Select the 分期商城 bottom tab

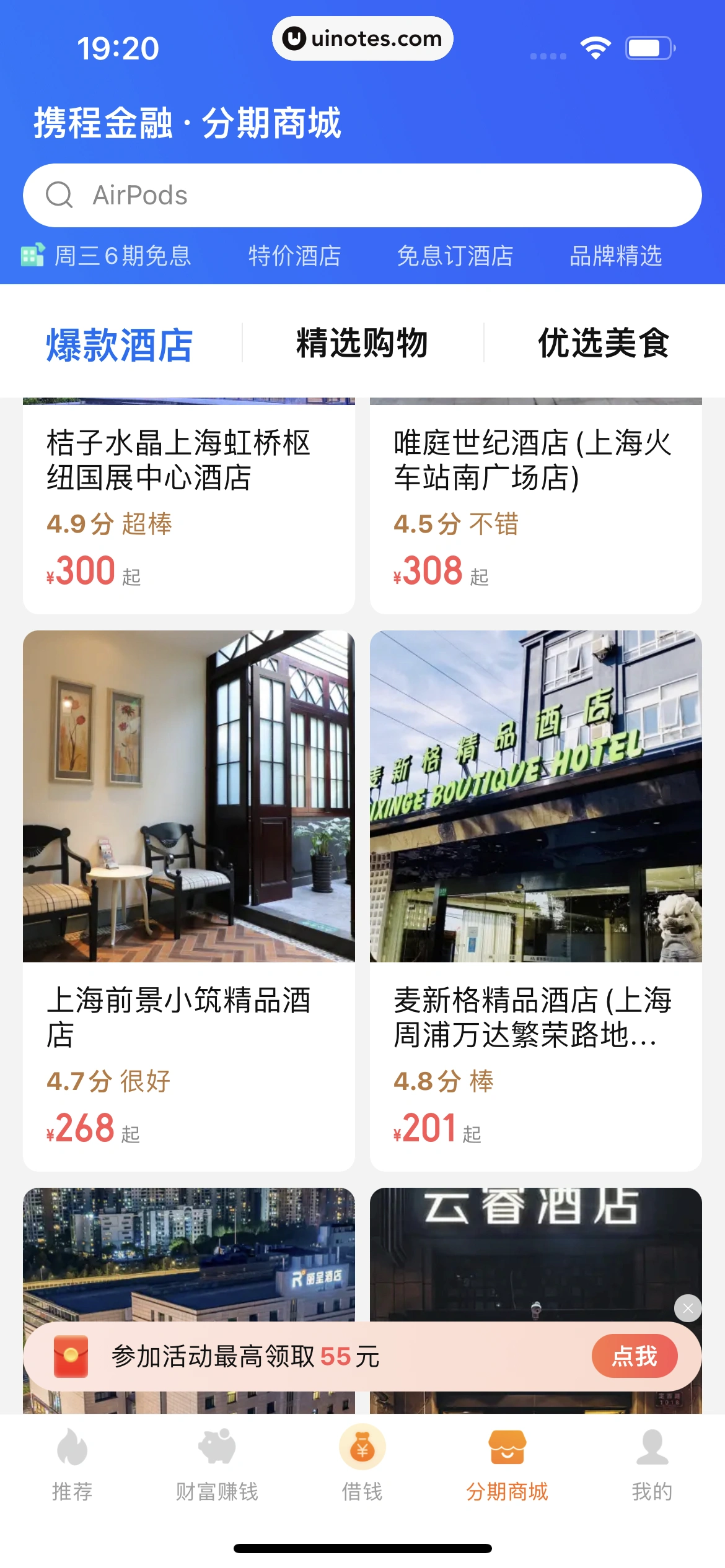point(507,1465)
